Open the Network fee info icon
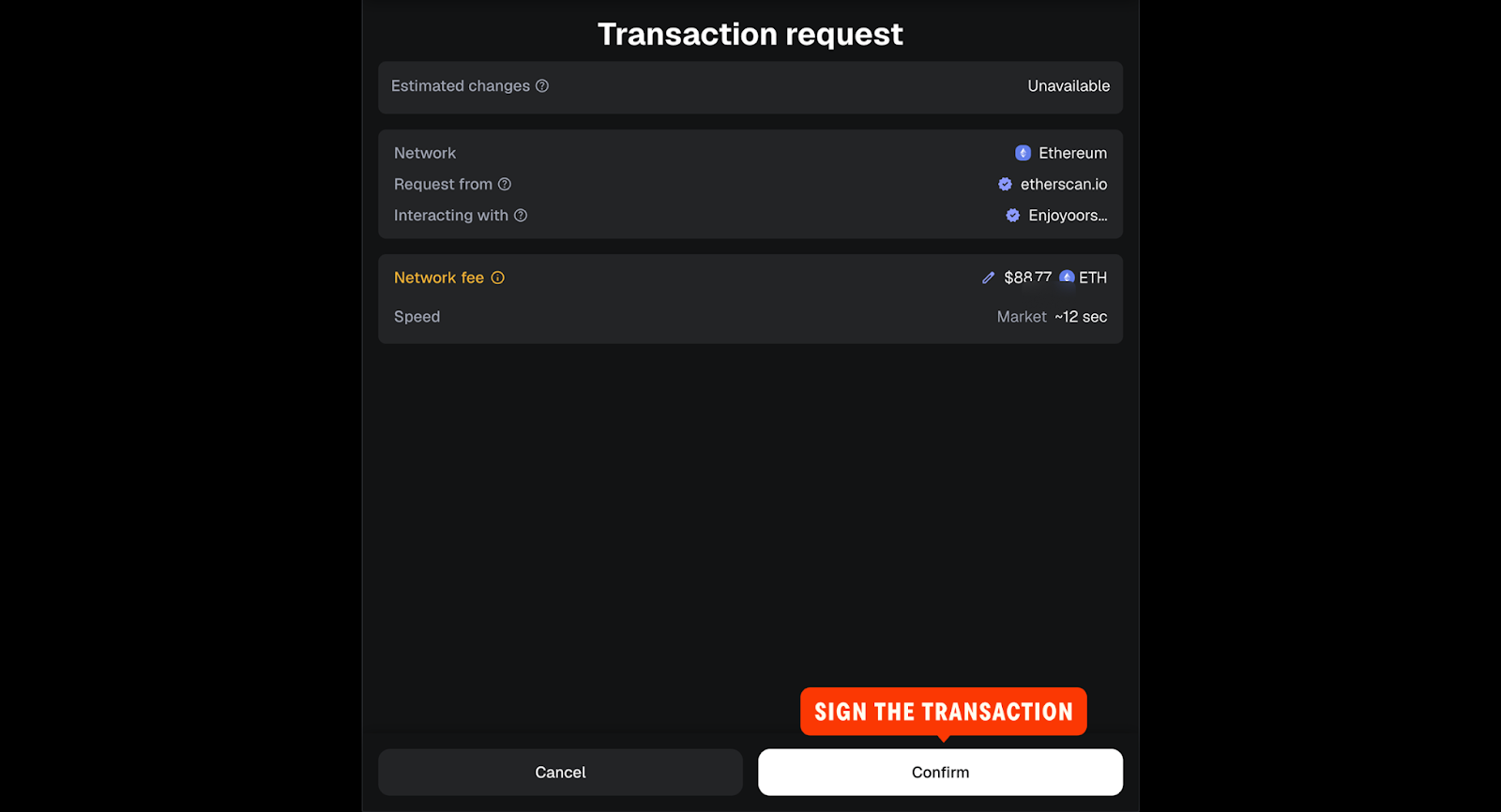Screen dimensions: 1501x812 (498, 278)
